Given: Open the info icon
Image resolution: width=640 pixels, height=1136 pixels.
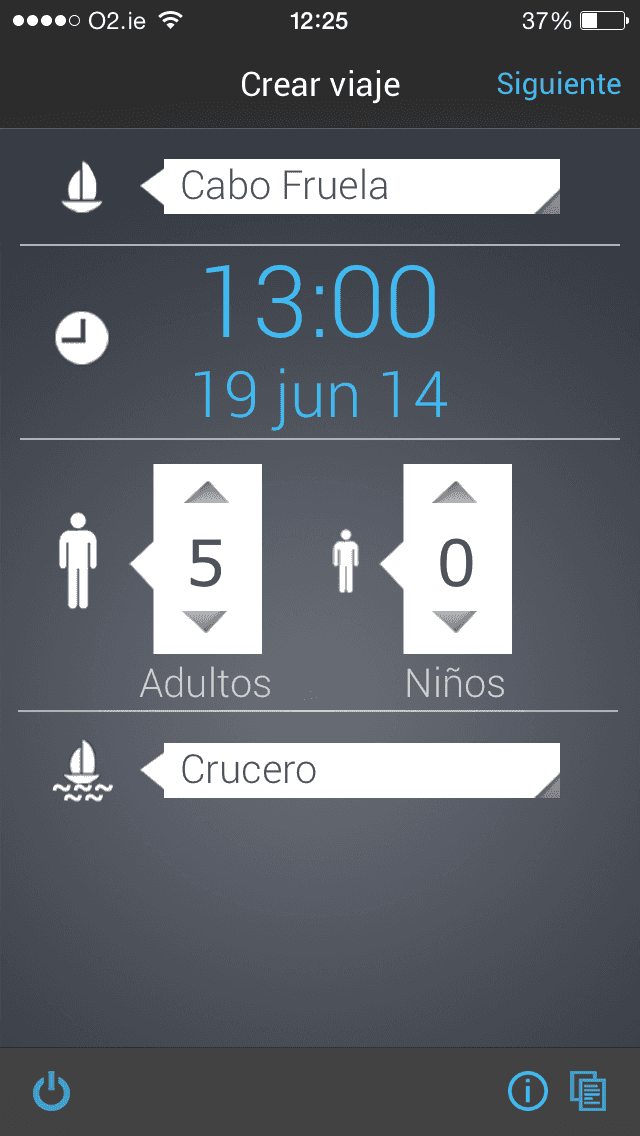Looking at the screenshot, I should (528, 1091).
